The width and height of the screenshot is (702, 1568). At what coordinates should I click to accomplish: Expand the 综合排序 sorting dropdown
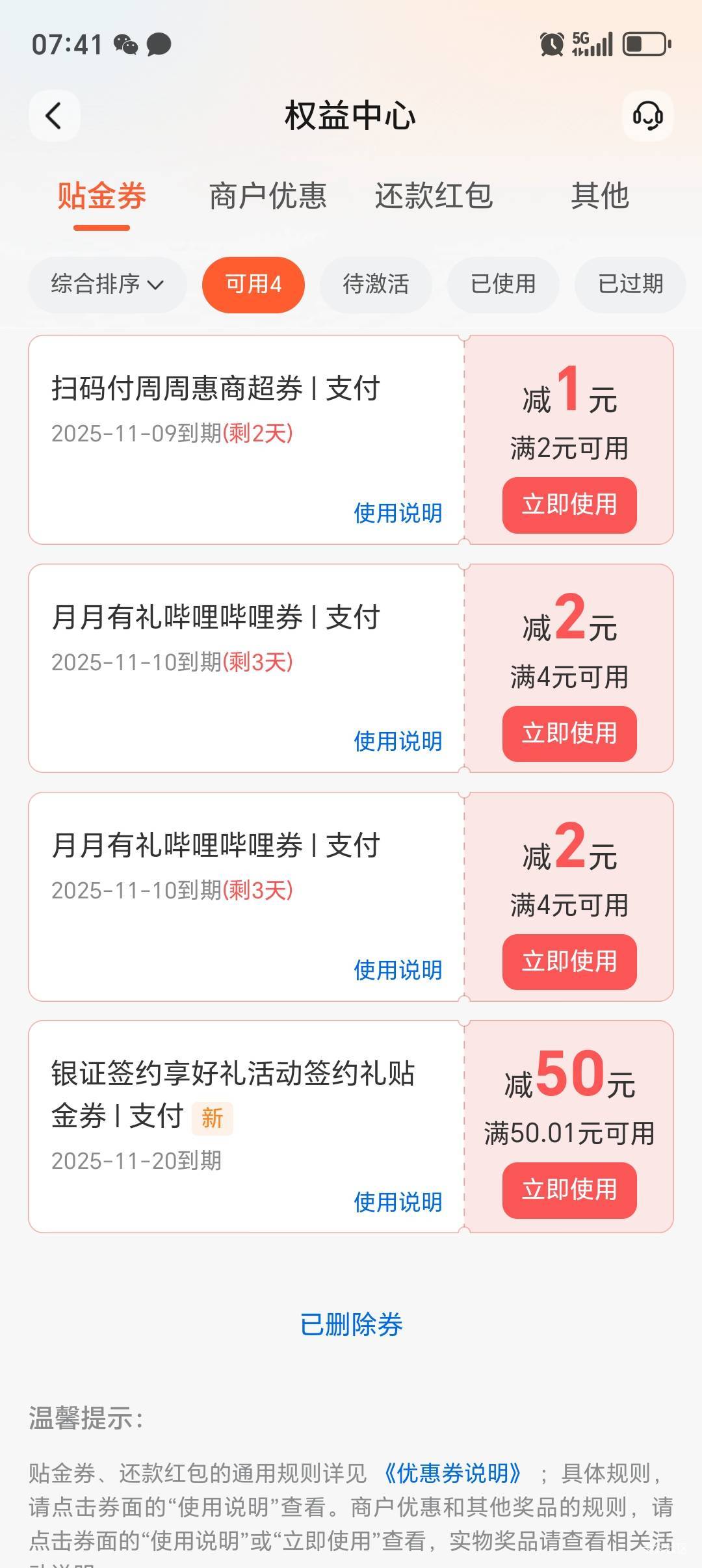pyautogui.click(x=107, y=285)
